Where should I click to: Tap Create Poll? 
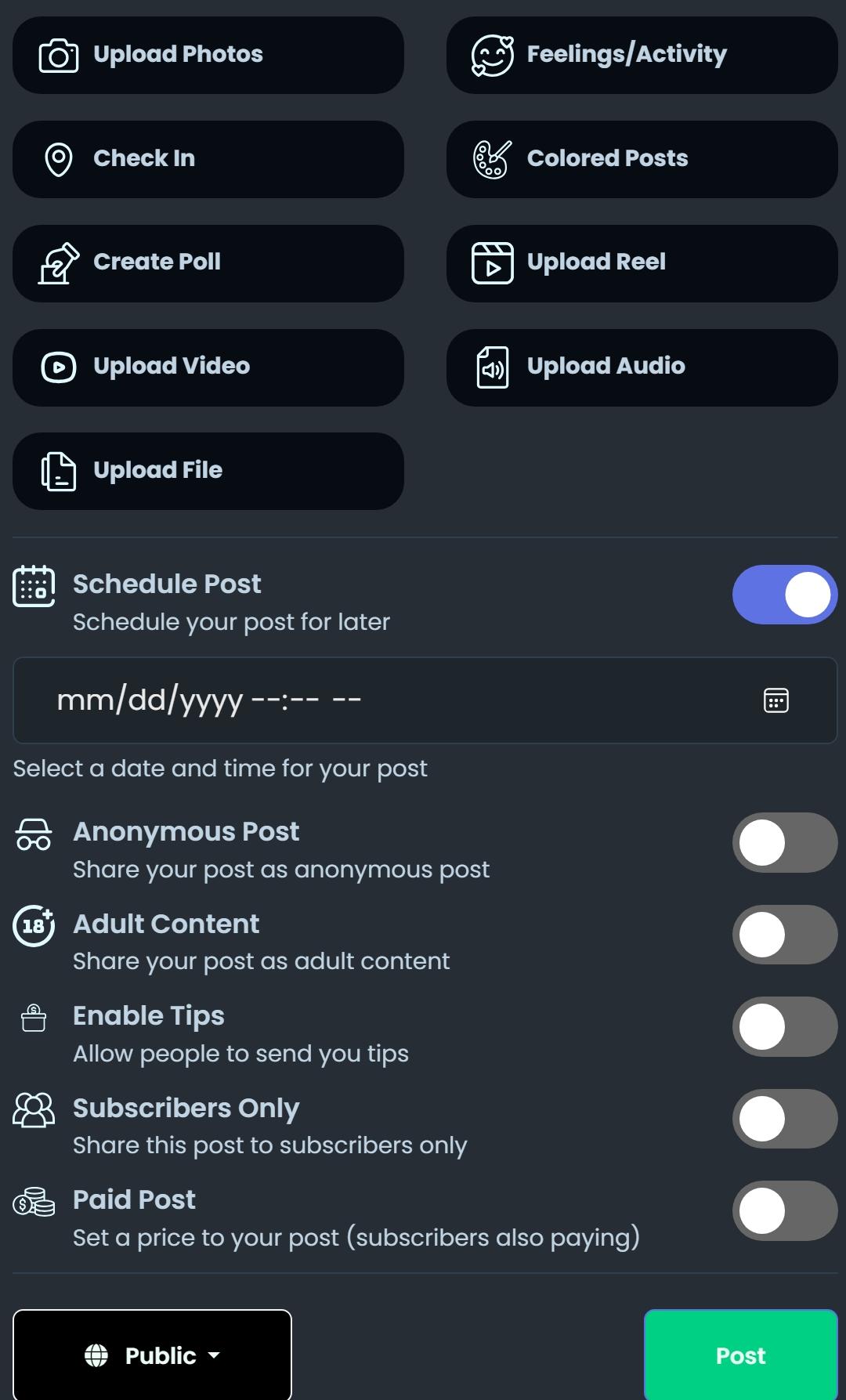pyautogui.click(x=208, y=263)
